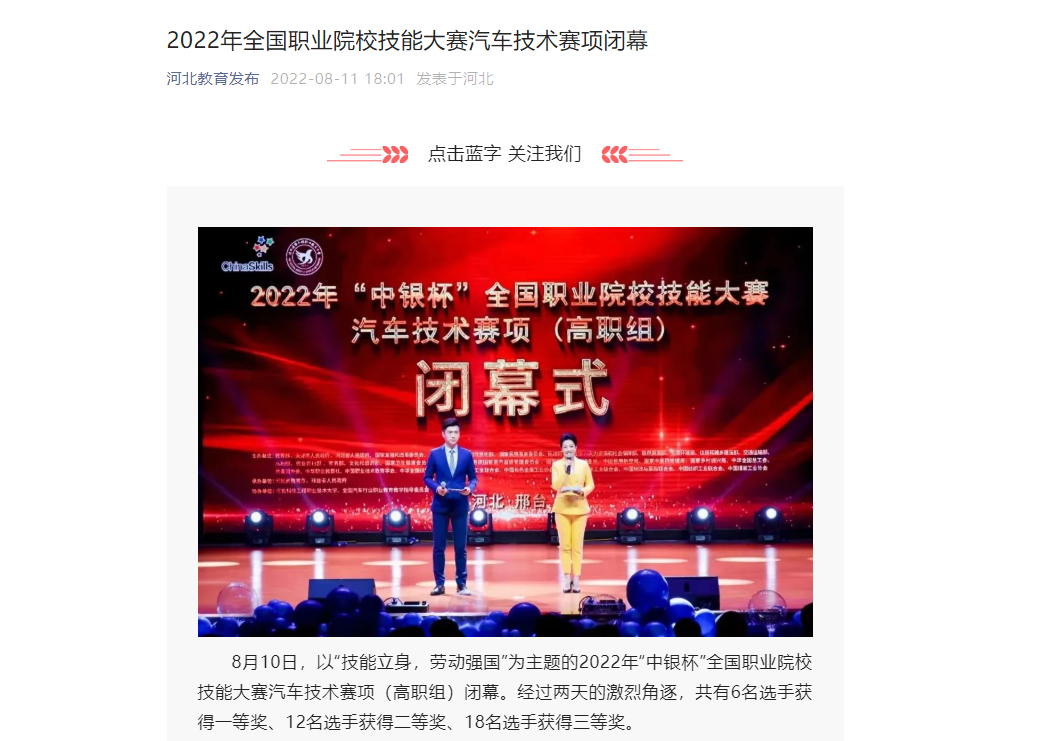Screen dimensions: 1043x741
Task: View the closing ceremony photo
Action: (x=505, y=432)
